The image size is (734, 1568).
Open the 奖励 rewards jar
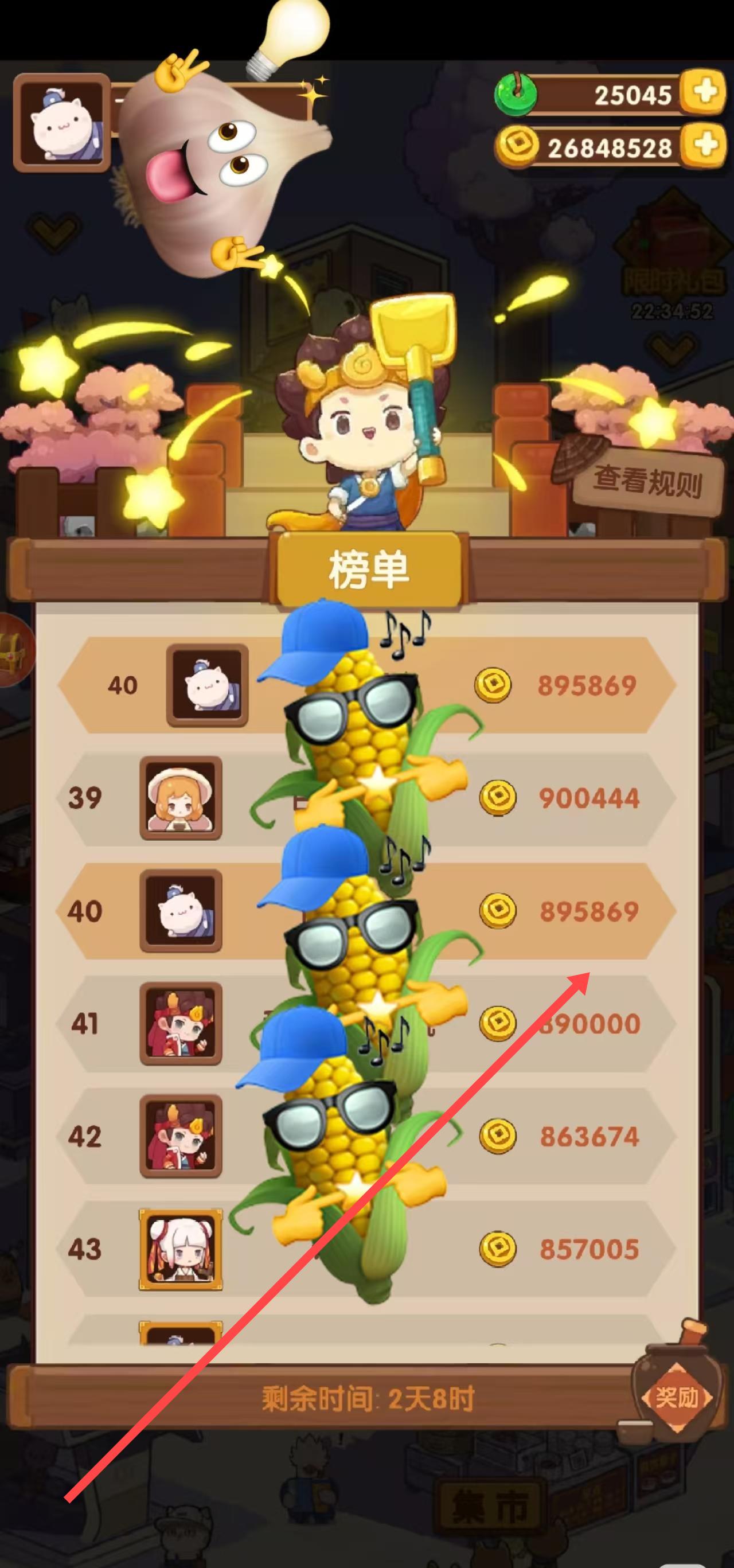click(677, 1397)
